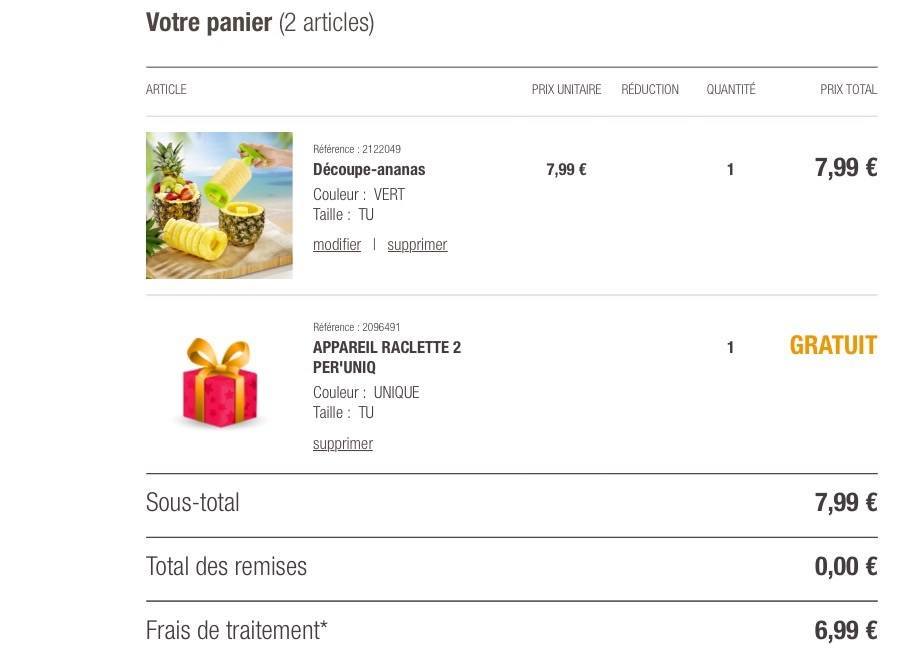Delete the APPAREIL RACLETTE 2 PER'UNIQ gift

(342, 444)
